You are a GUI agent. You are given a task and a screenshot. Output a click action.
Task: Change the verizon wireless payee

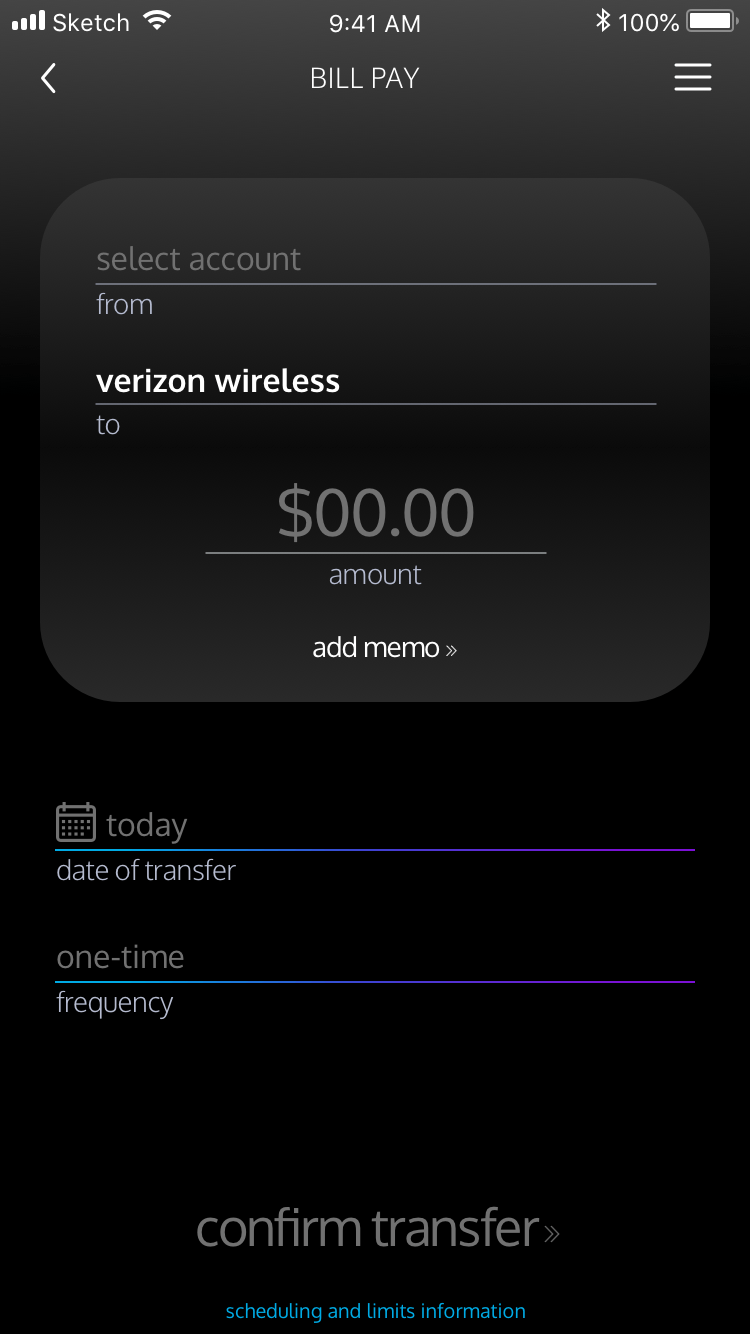375,381
